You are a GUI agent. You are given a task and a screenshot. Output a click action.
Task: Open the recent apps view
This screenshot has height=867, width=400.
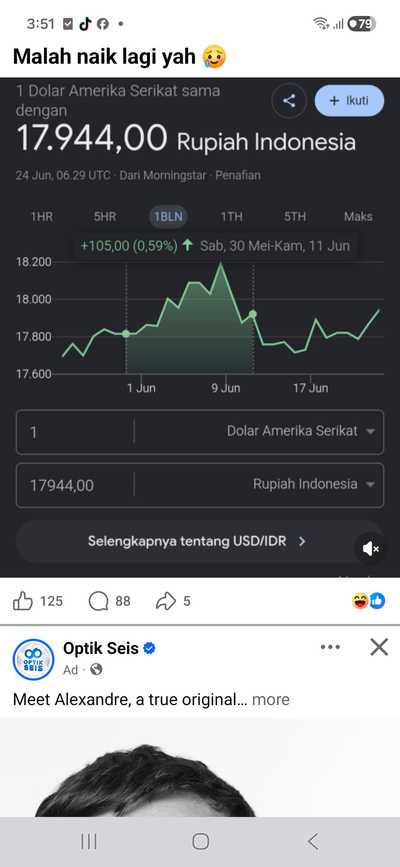click(89, 842)
